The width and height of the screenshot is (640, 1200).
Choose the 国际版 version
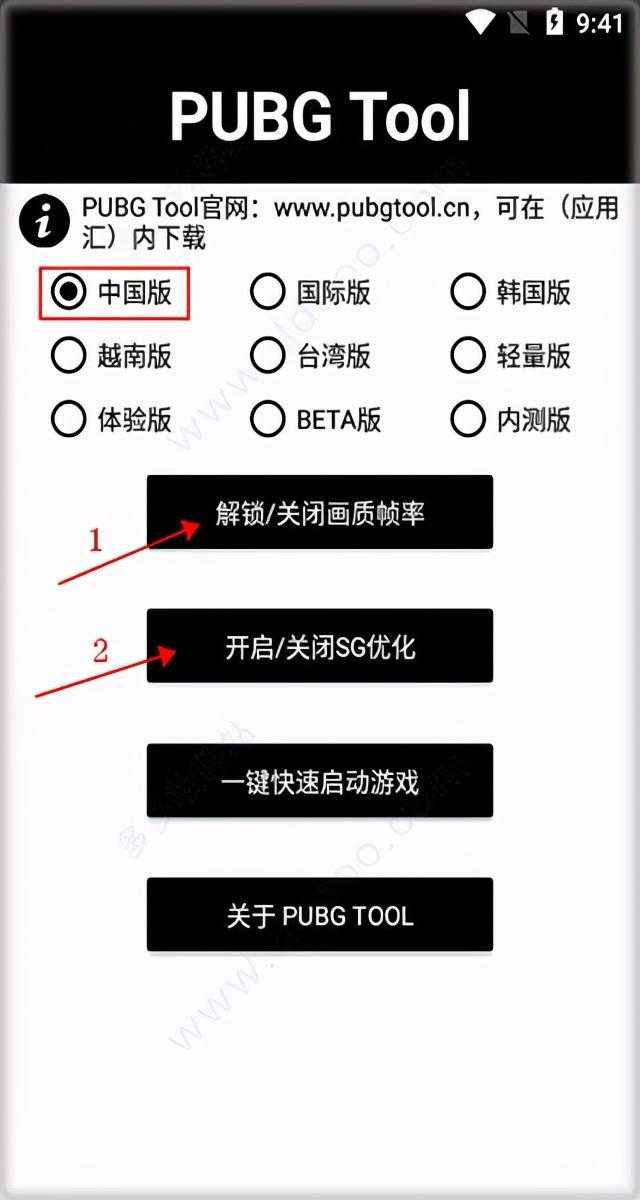click(x=311, y=292)
